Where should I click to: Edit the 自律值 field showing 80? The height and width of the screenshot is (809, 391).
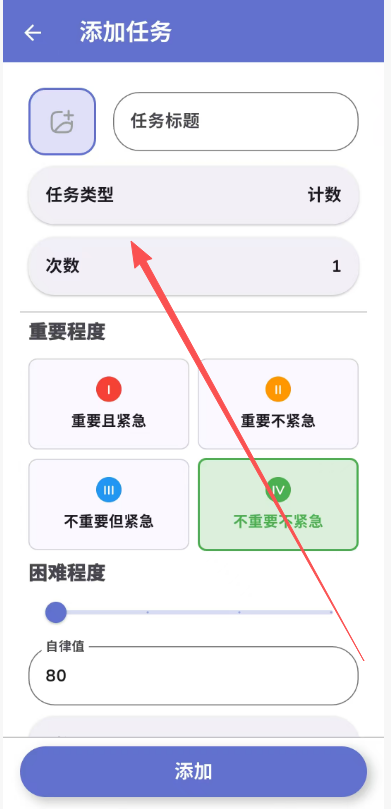pyautogui.click(x=193, y=675)
